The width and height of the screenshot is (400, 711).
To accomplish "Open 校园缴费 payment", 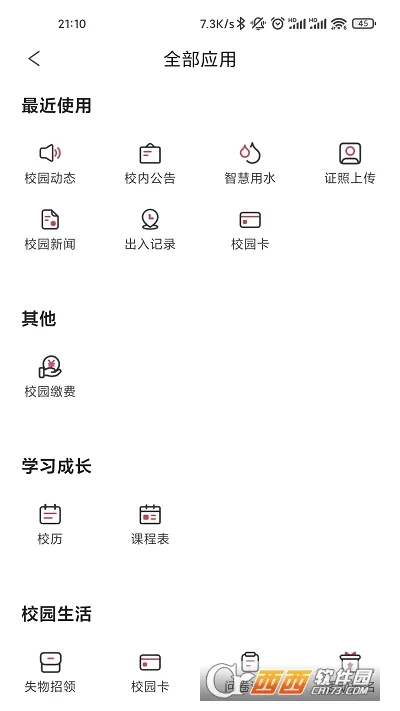I will (50, 377).
